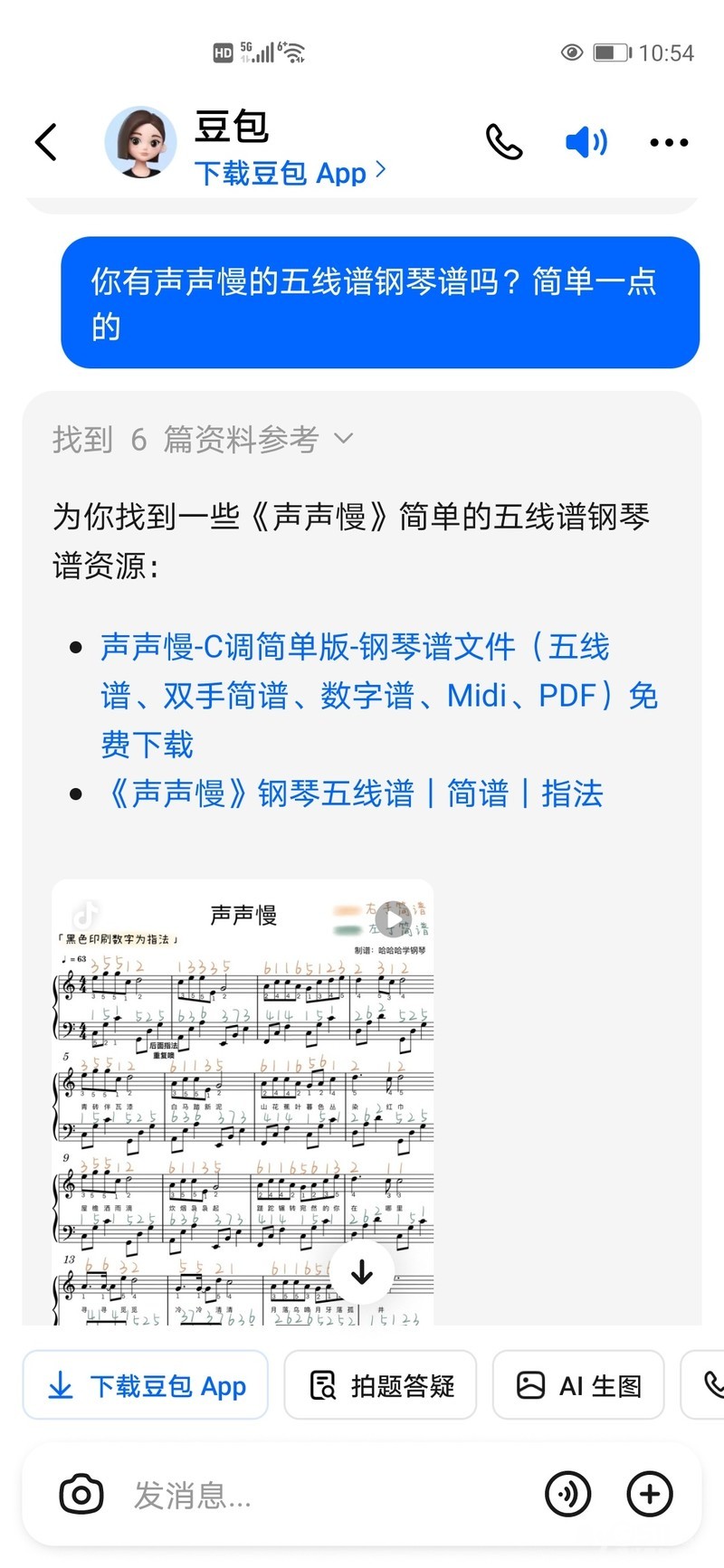
Task: Play the 声声慢 sheet music video
Action: (393, 918)
